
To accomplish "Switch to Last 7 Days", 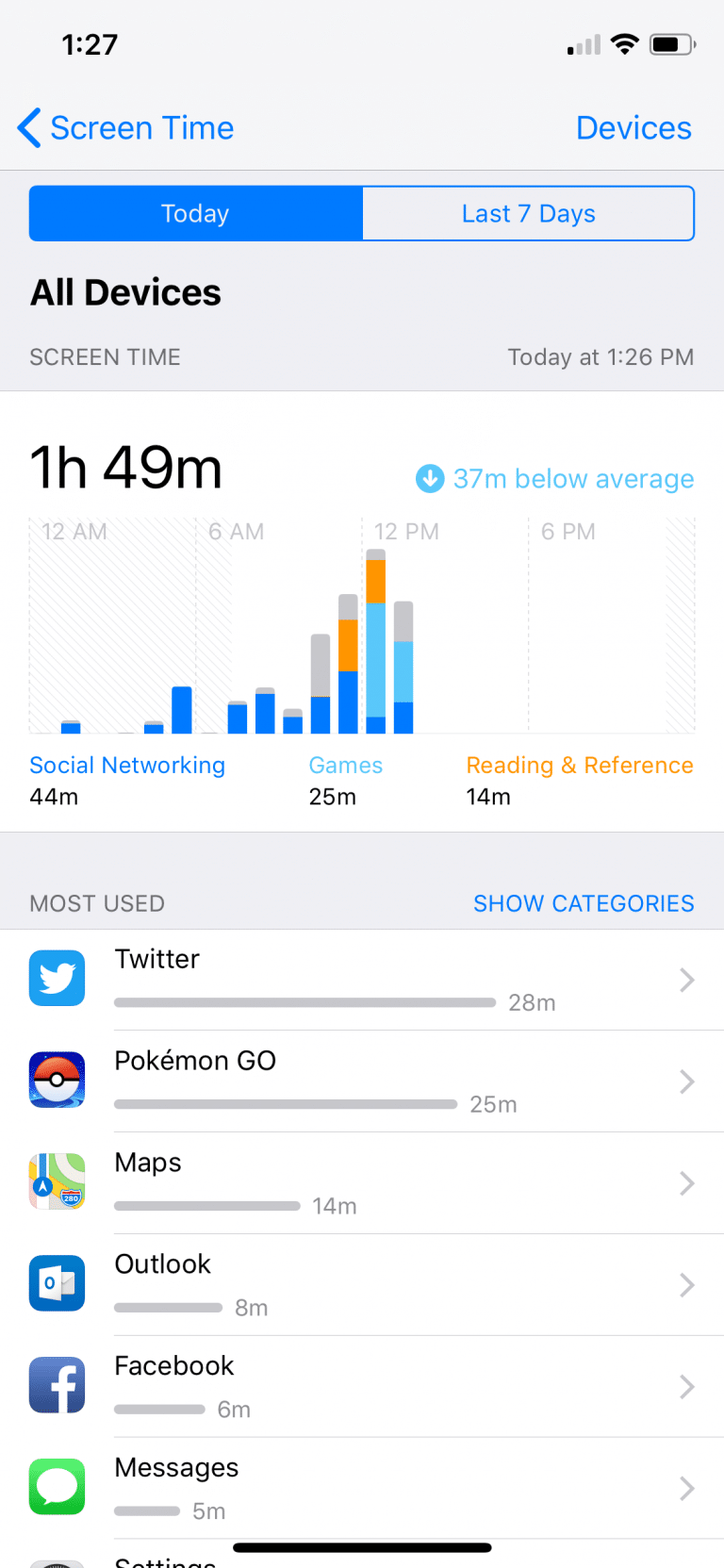I will 528,213.
